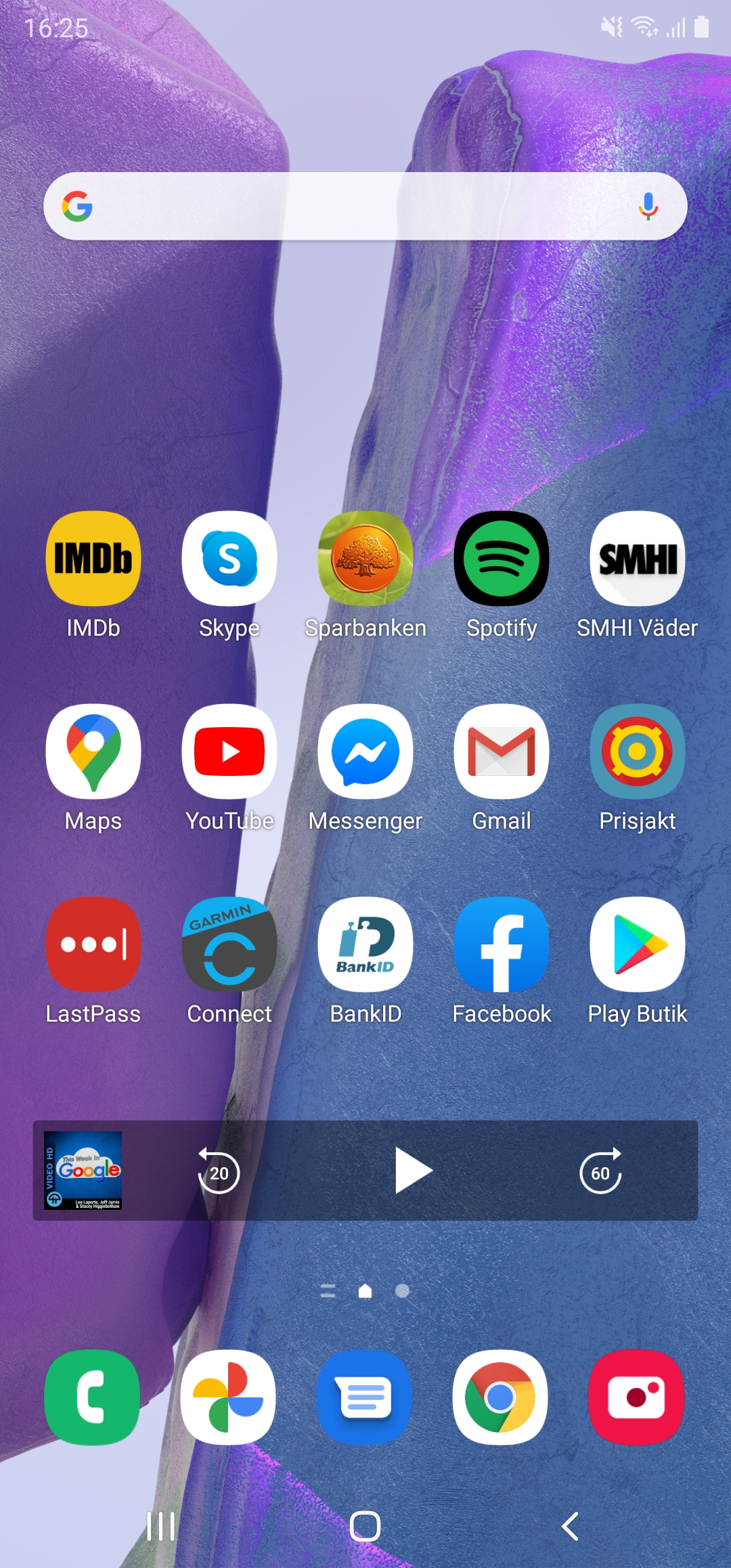Image resolution: width=731 pixels, height=1568 pixels.
Task: Launch Skype
Action: [x=229, y=559]
